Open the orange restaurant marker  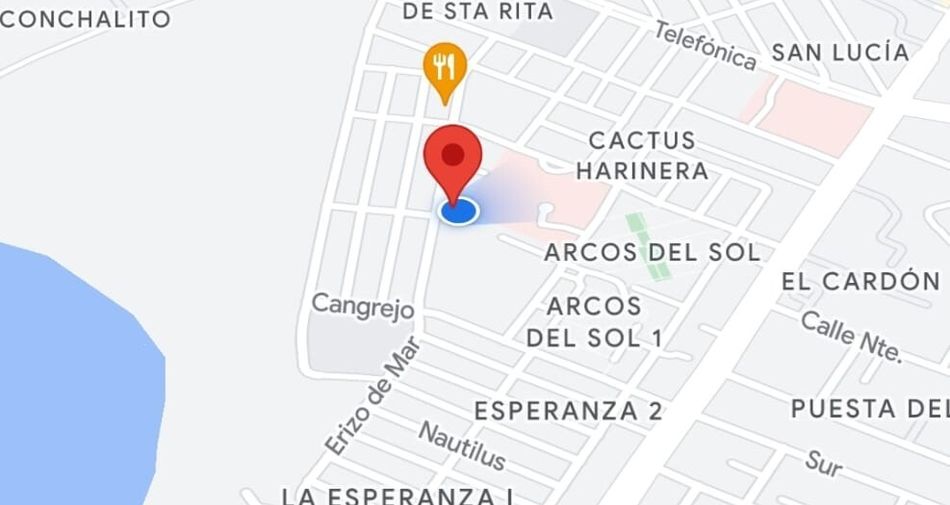[x=443, y=68]
